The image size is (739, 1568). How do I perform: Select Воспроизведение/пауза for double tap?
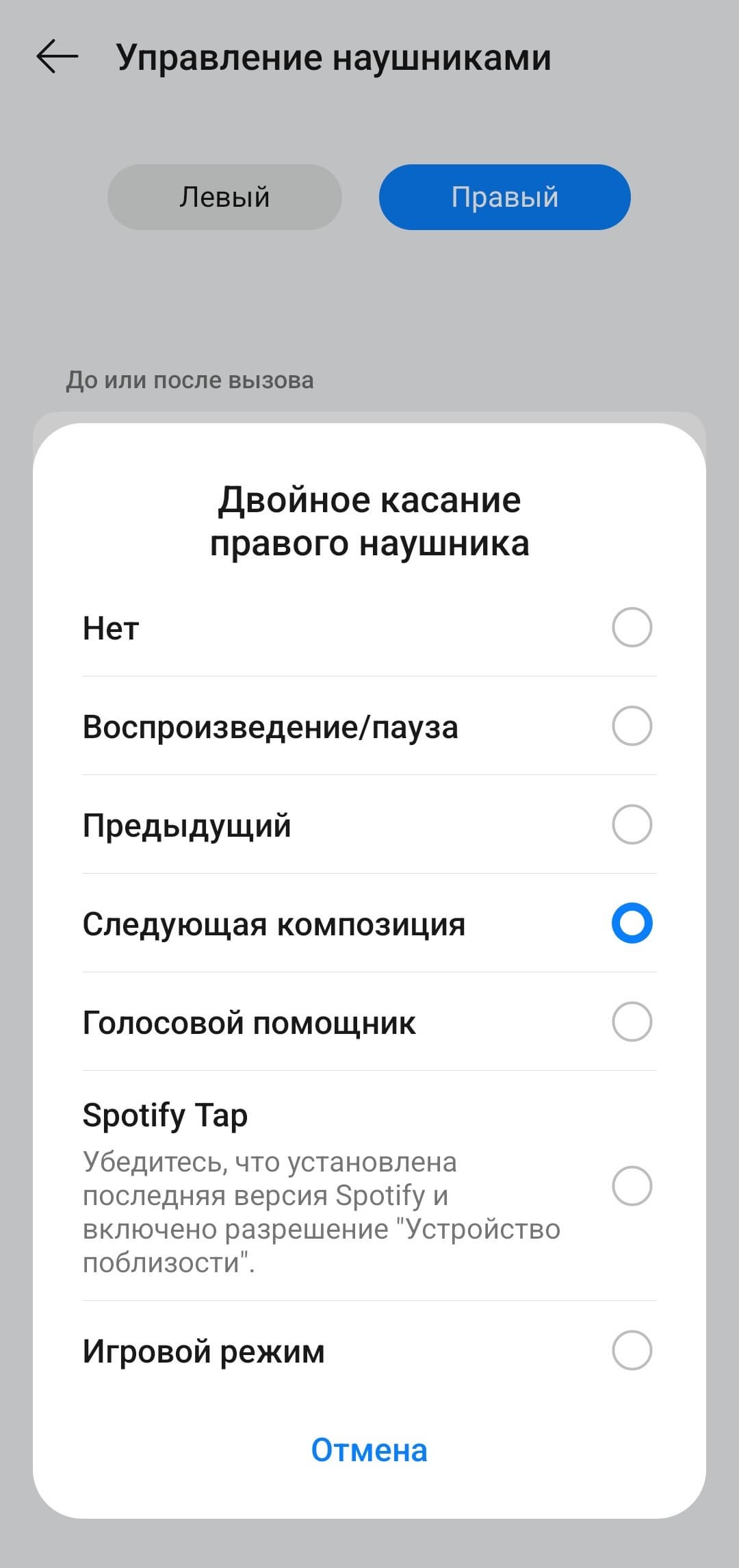pos(632,726)
